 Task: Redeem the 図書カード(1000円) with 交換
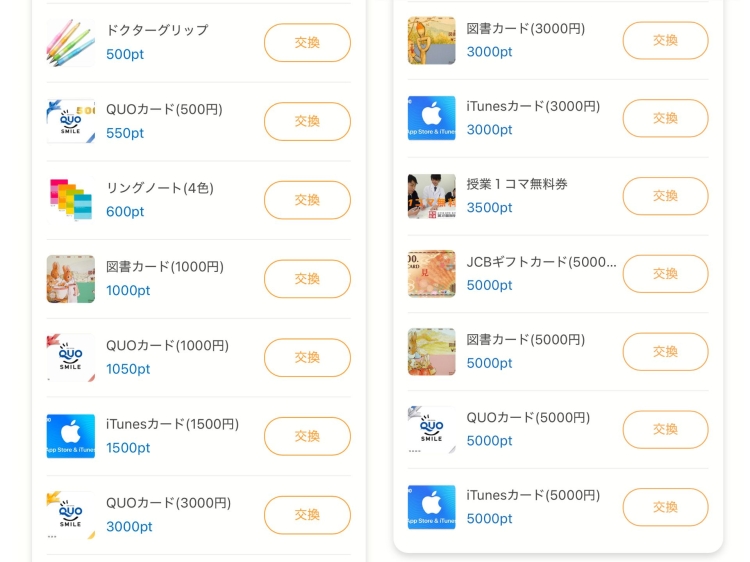click(x=307, y=279)
